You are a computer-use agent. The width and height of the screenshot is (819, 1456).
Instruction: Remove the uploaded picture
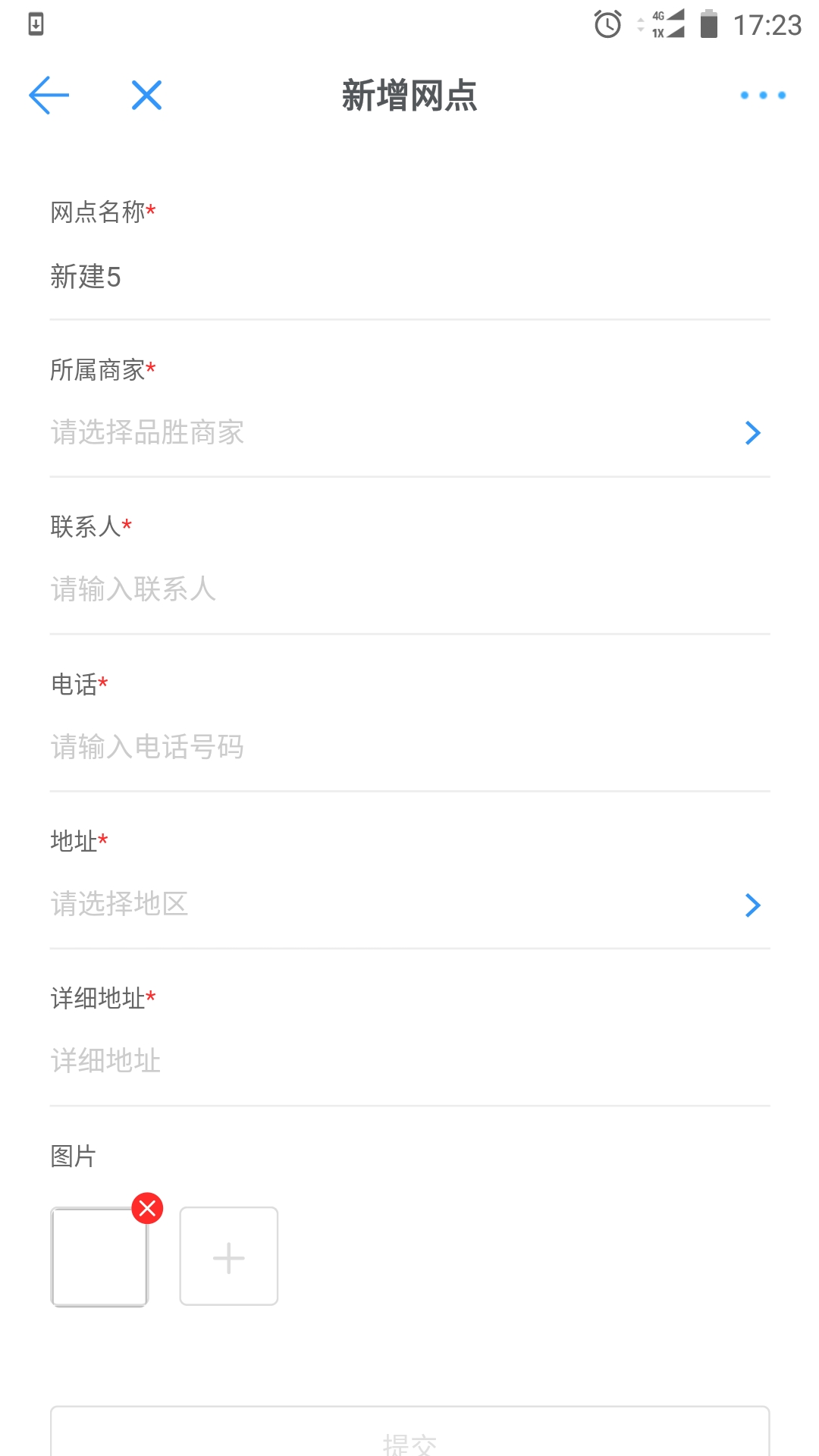148,1208
